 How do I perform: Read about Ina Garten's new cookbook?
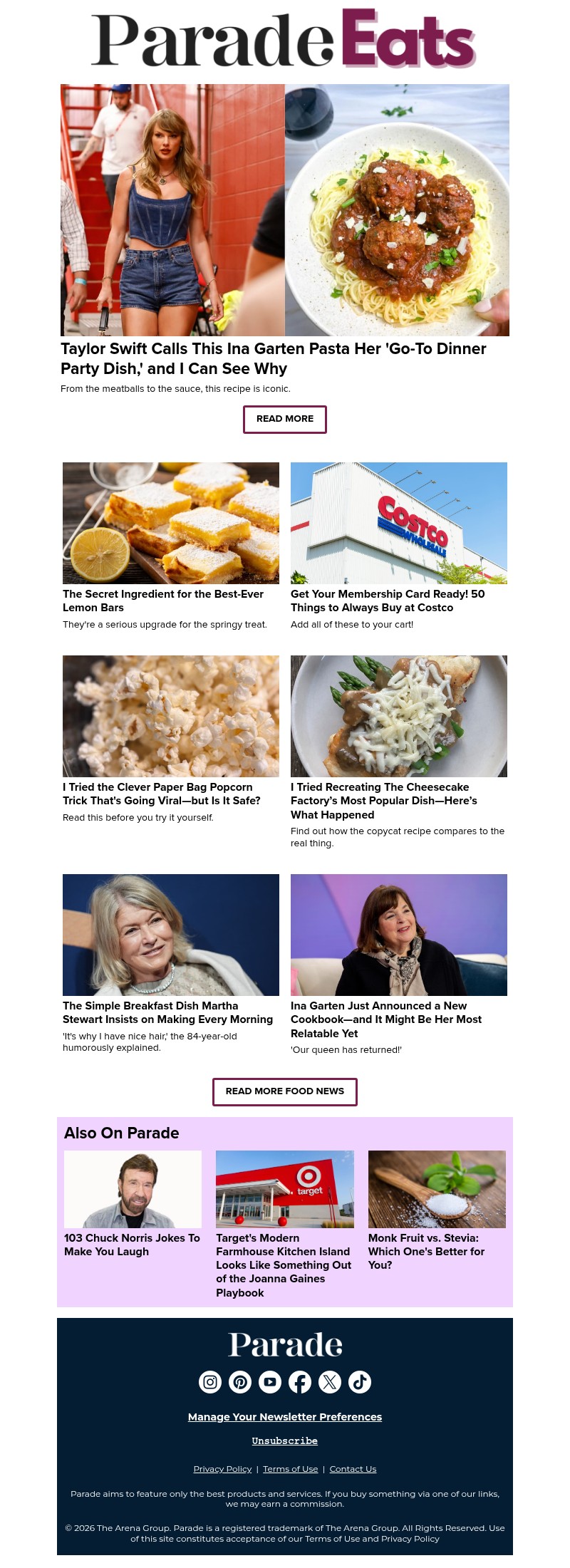click(385, 1019)
